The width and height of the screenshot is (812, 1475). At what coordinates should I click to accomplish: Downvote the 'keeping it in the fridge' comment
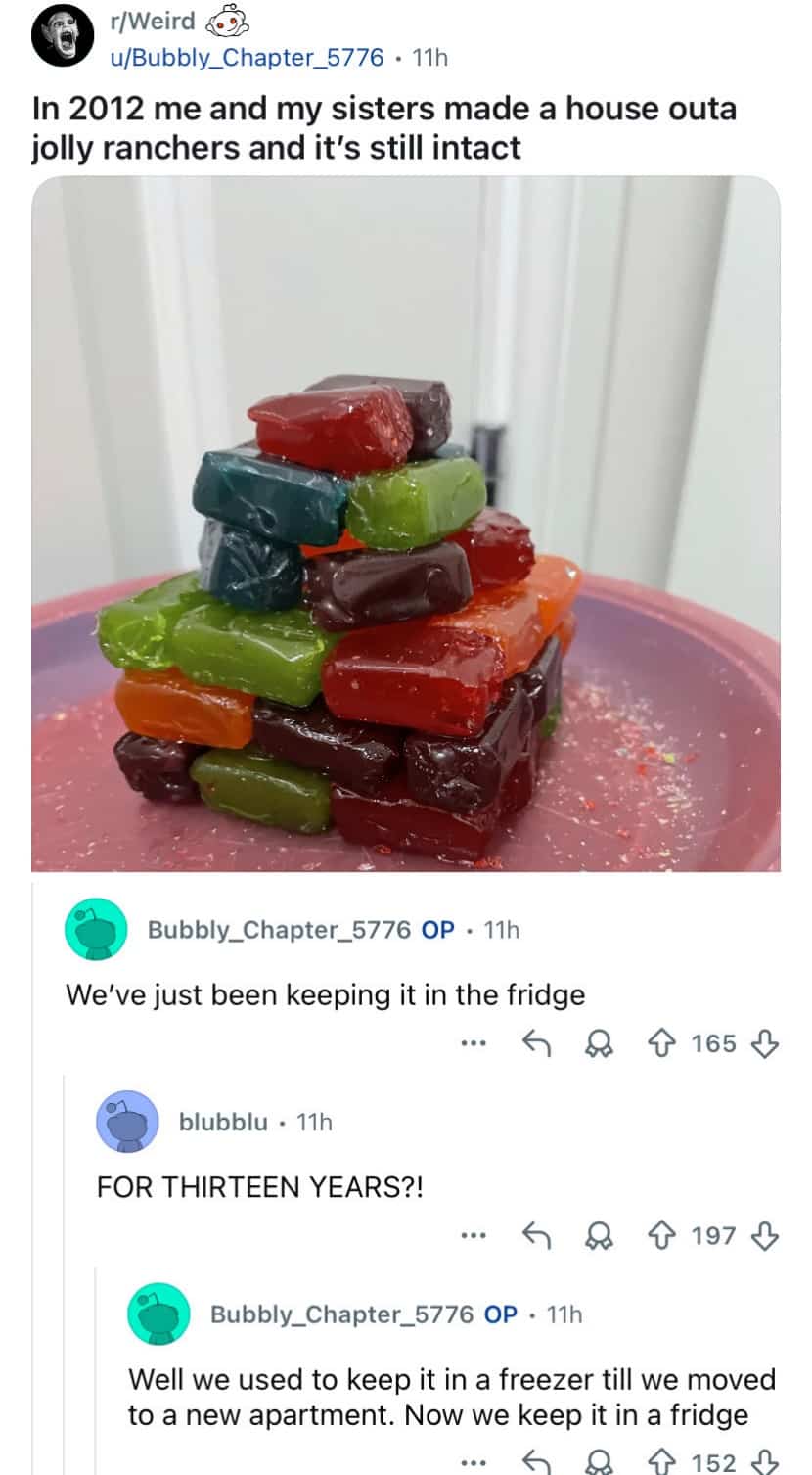tap(763, 1044)
